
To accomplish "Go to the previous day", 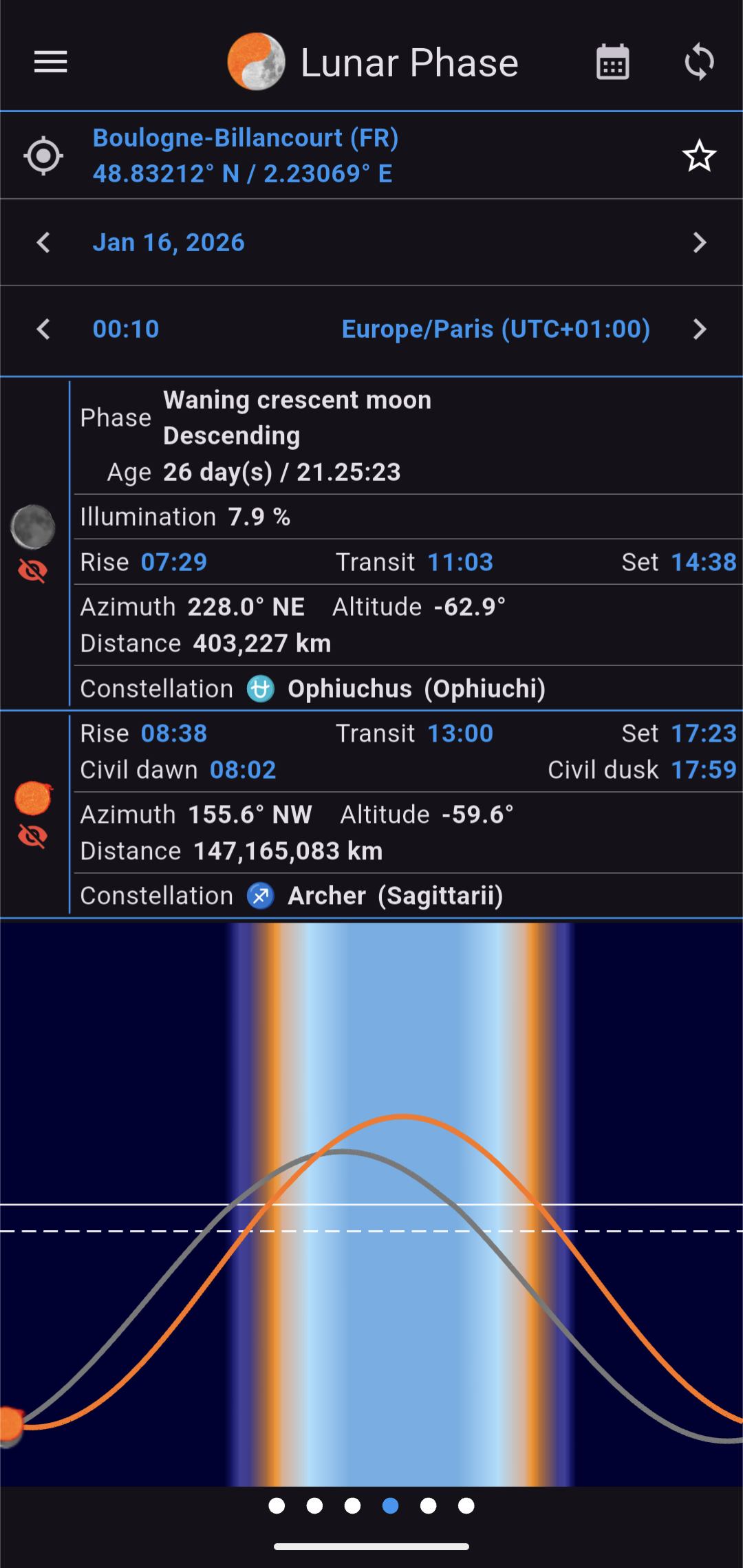I will (43, 243).
